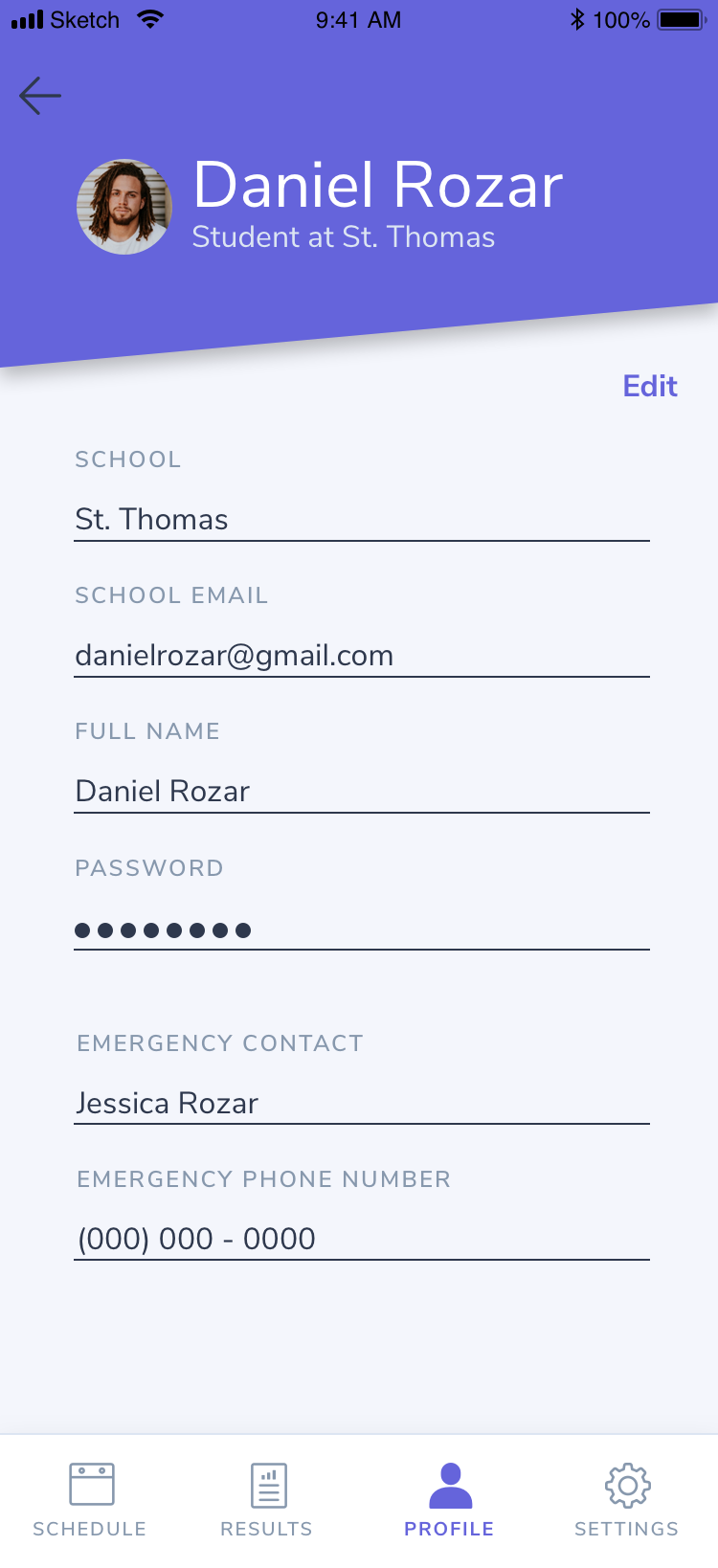The image size is (718, 1568).
Task: Select the Profile tab label
Action: tap(449, 1528)
